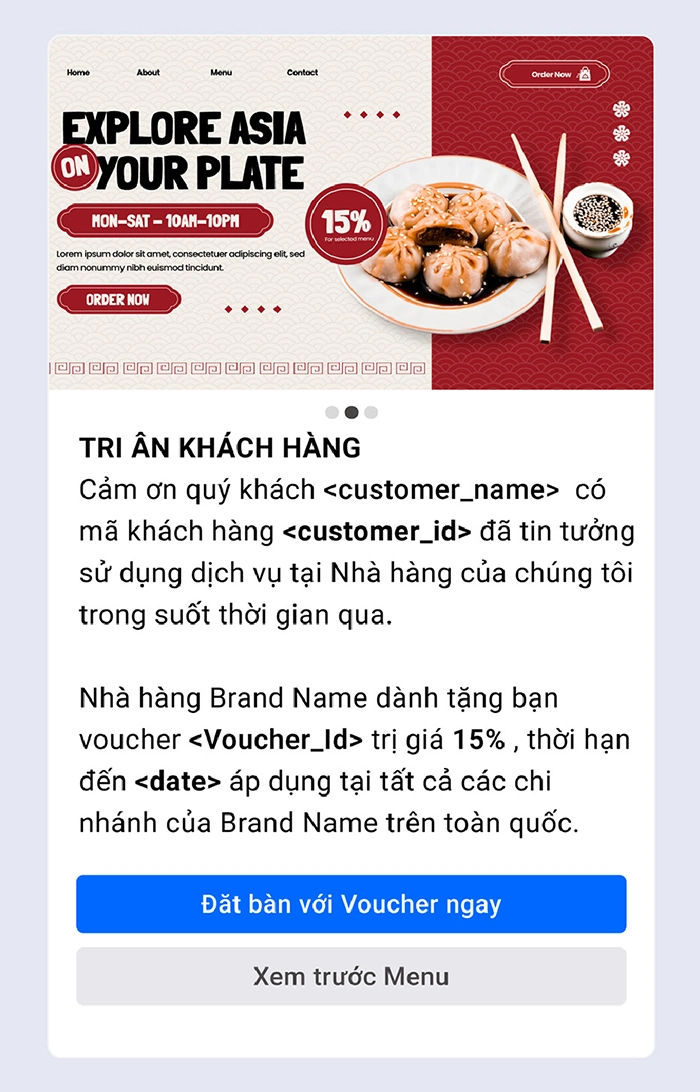Open the Explore Asia banner image

(351, 213)
